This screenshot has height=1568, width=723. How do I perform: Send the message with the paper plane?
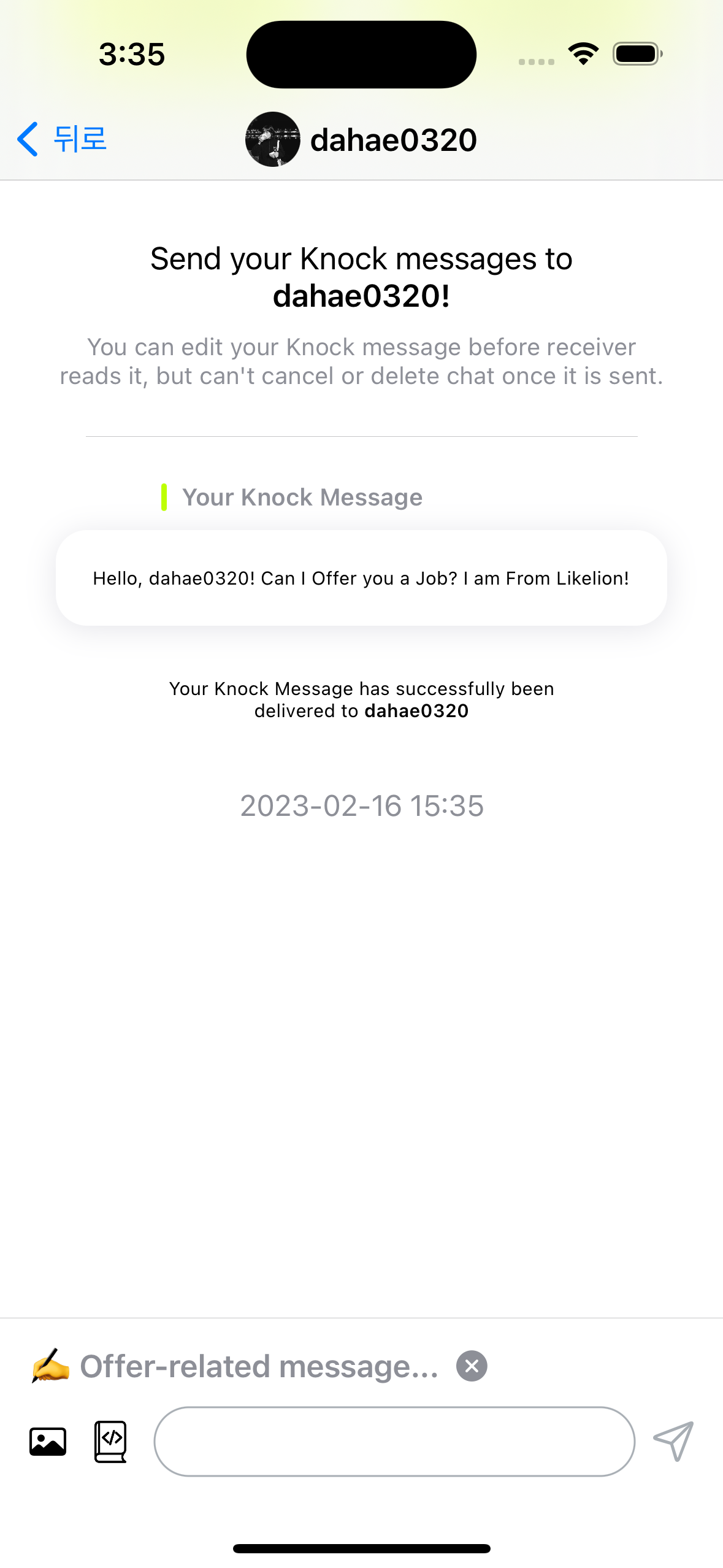pyautogui.click(x=673, y=1441)
